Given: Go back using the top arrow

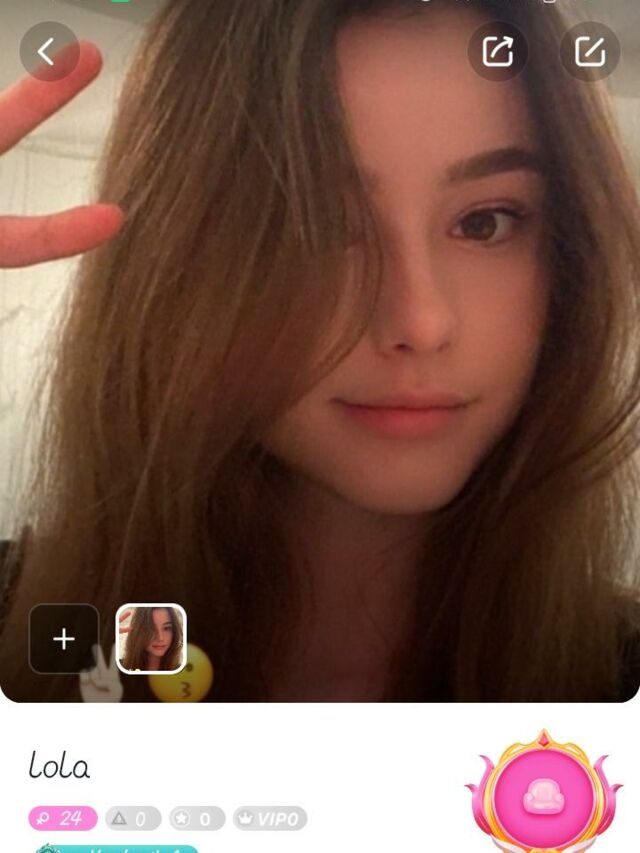Looking at the screenshot, I should point(49,52).
